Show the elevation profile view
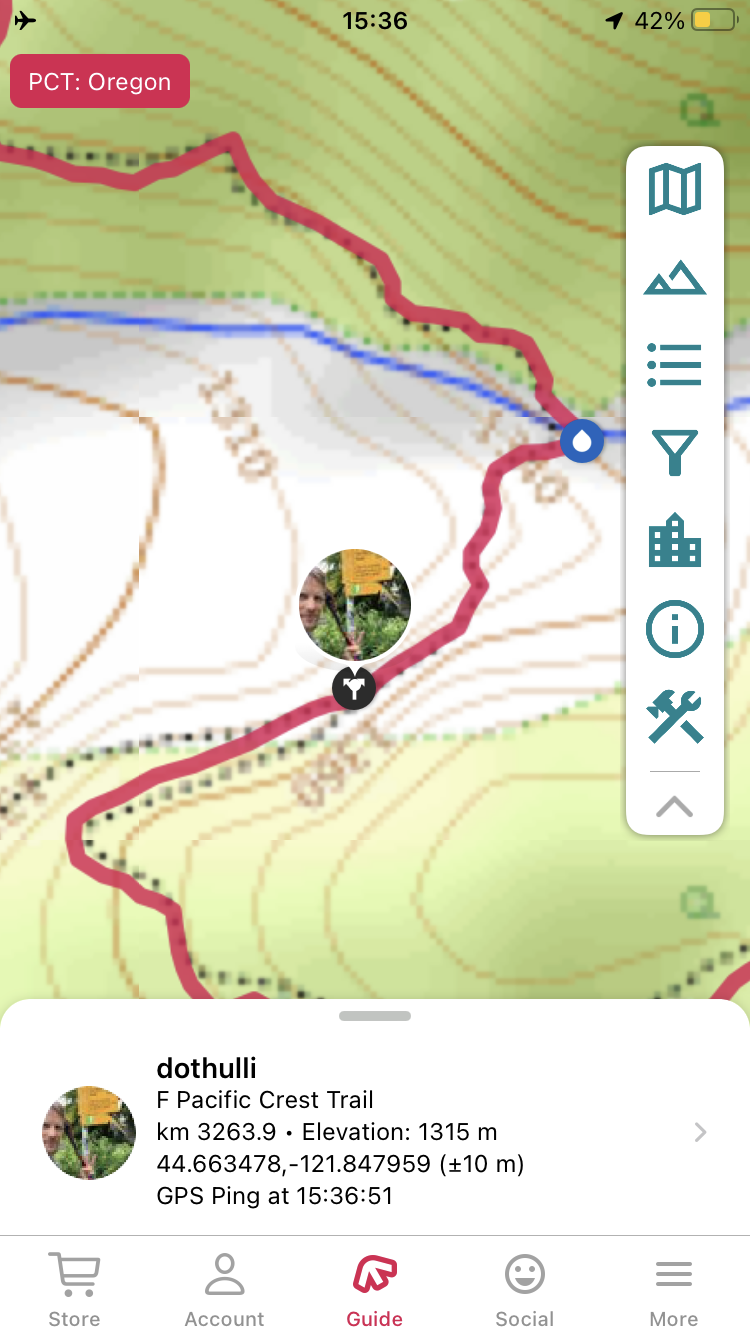 coord(675,277)
